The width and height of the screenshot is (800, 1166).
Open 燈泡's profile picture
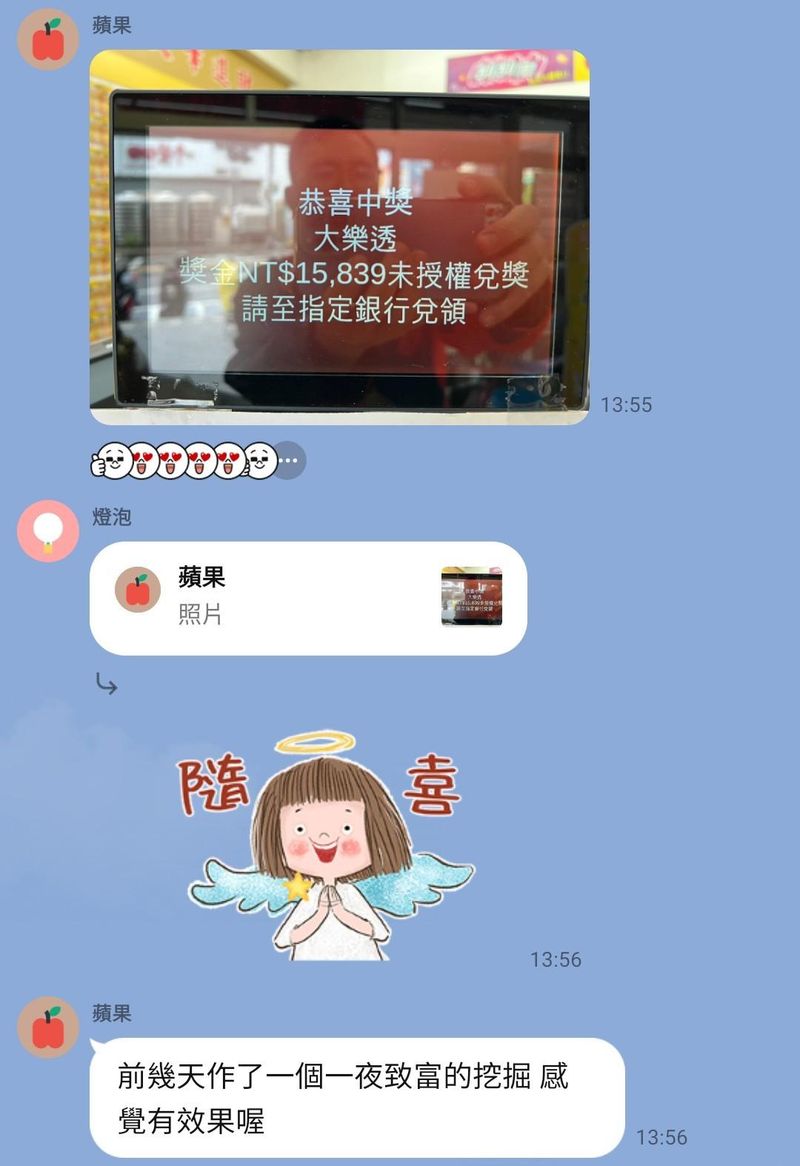point(48,530)
